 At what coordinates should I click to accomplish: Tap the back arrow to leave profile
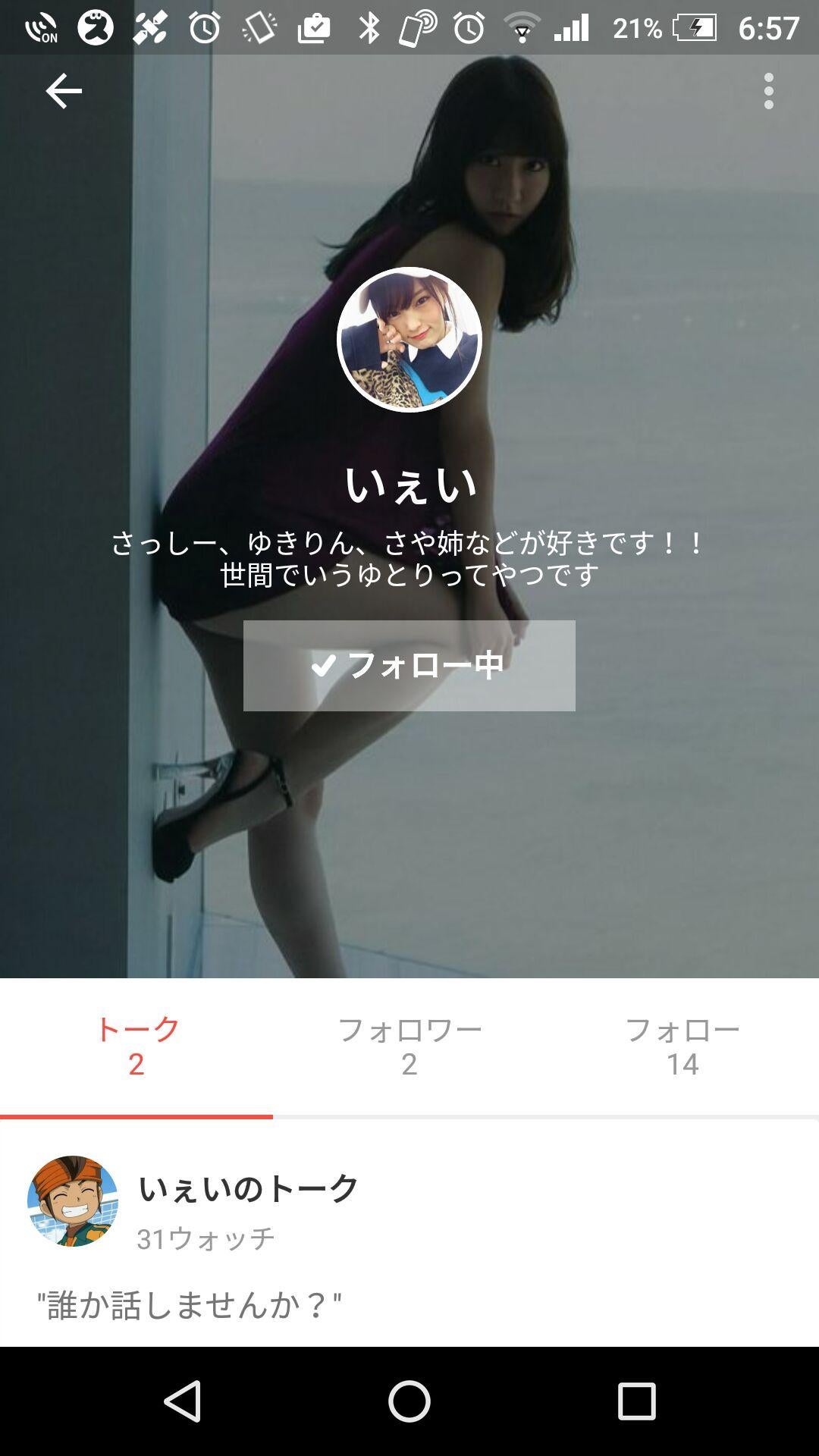64,91
